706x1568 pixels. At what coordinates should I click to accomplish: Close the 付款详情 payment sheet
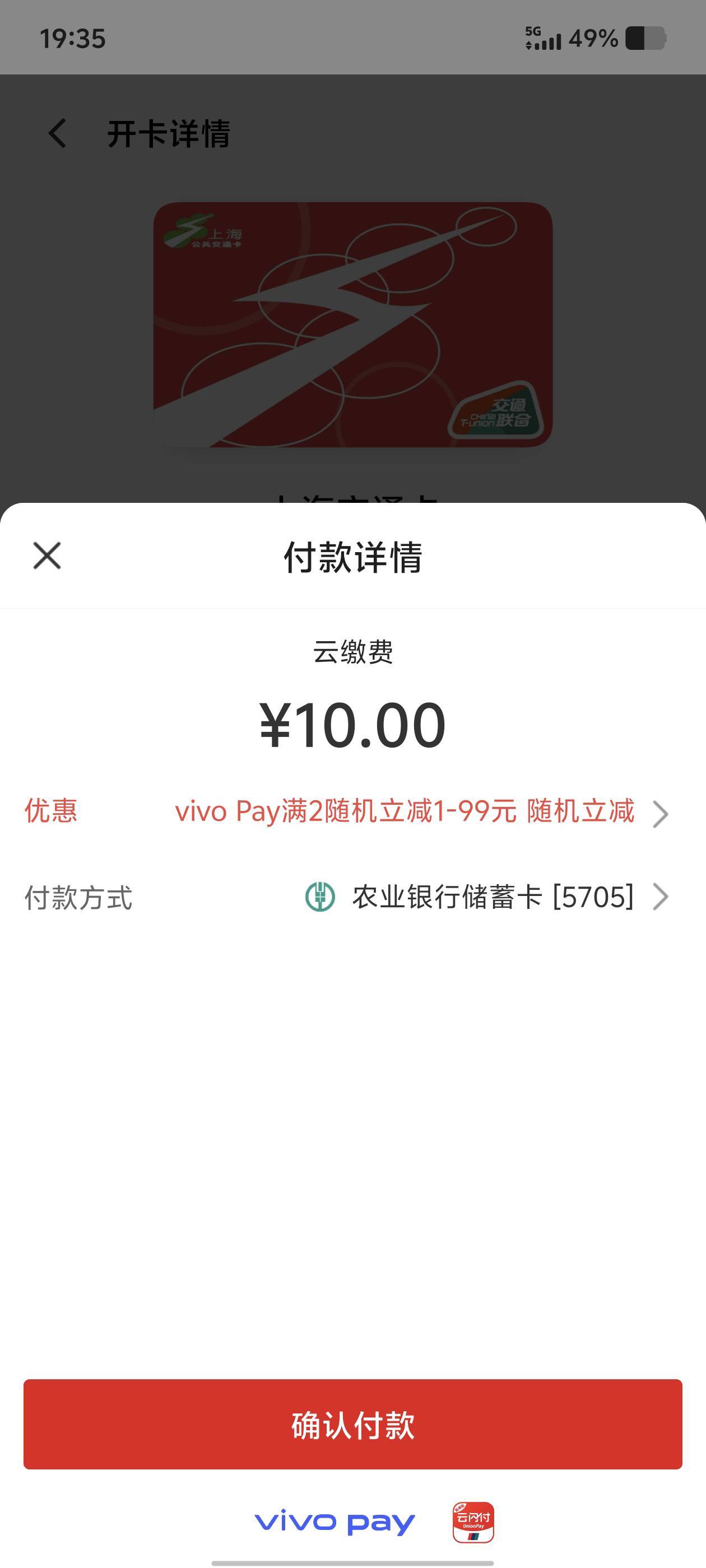click(x=47, y=556)
